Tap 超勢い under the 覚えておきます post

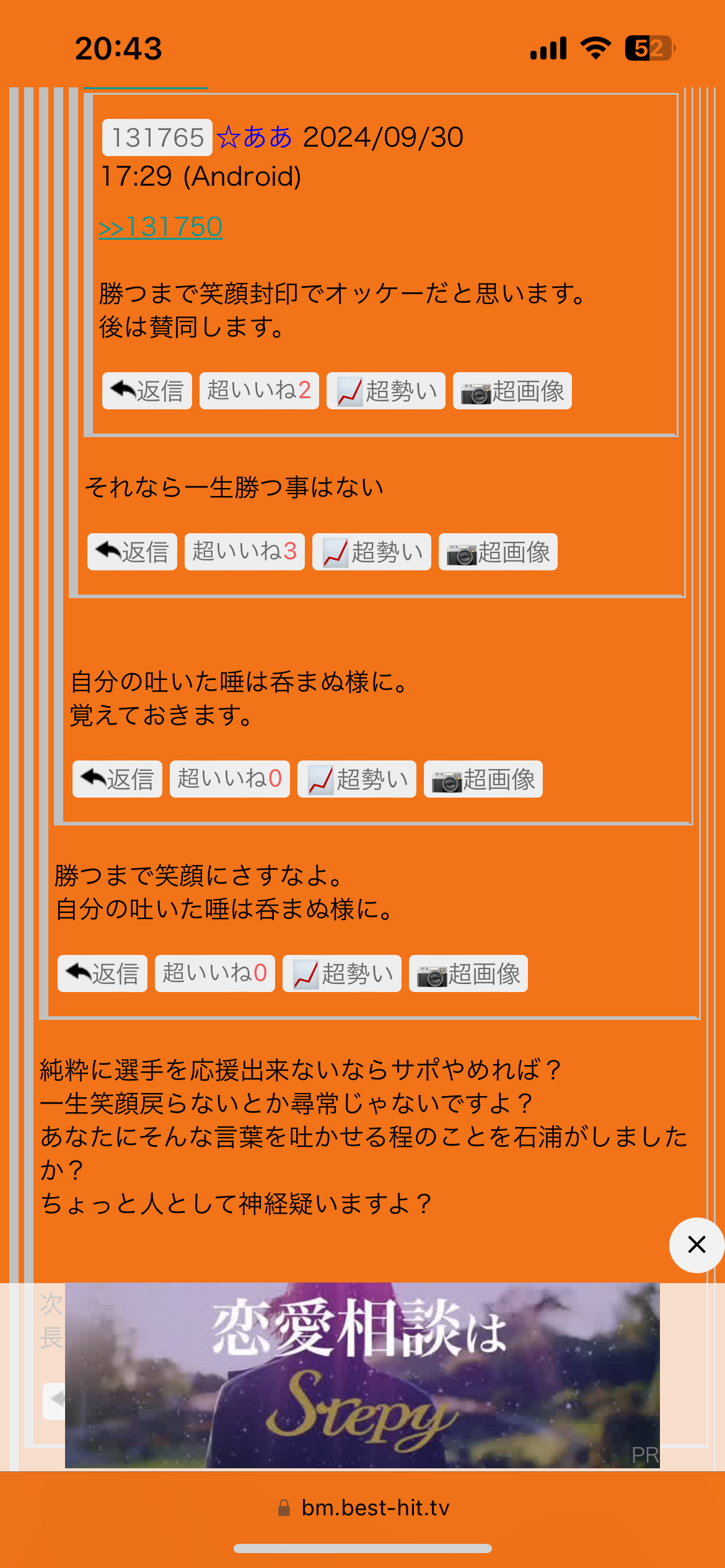(357, 779)
